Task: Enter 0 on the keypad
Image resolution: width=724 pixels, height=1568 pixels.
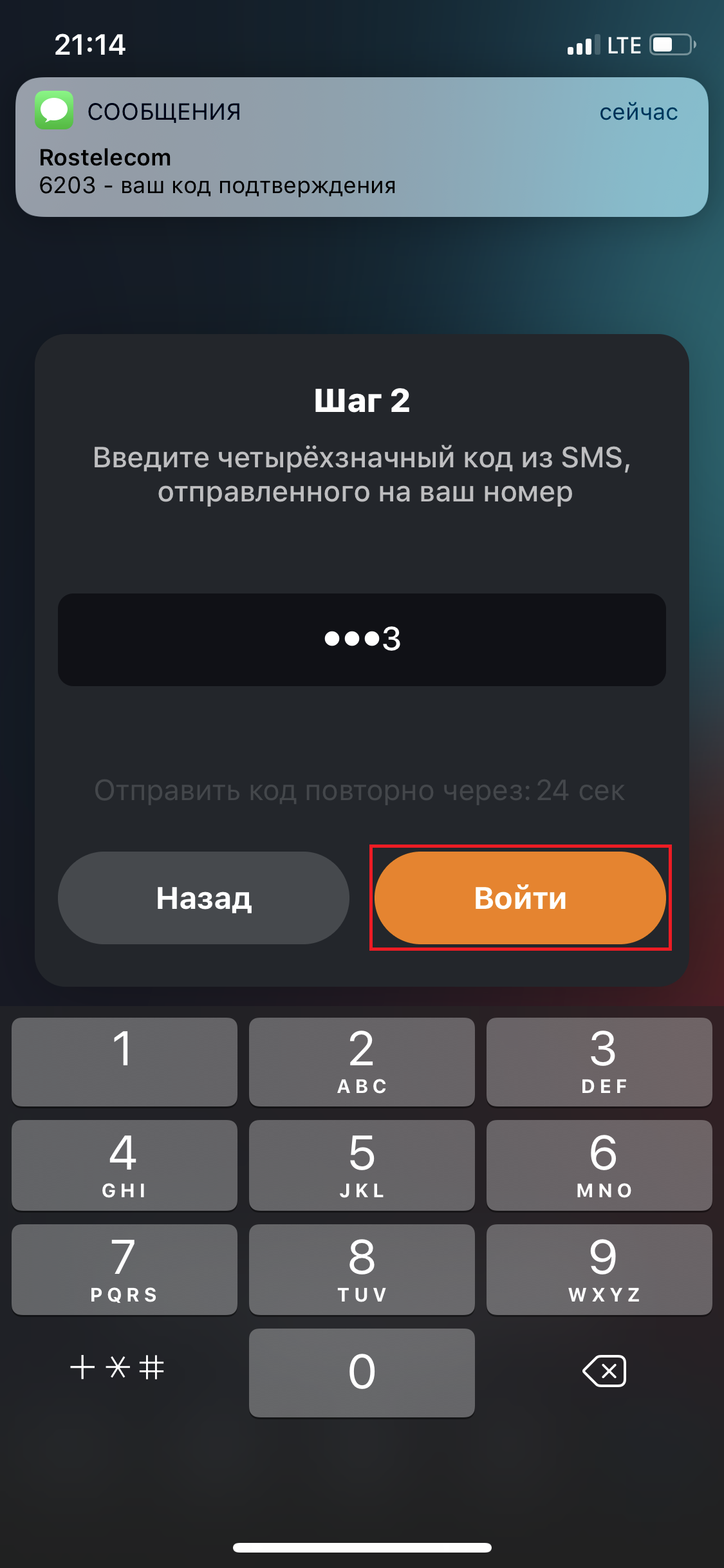Action: click(x=362, y=1372)
